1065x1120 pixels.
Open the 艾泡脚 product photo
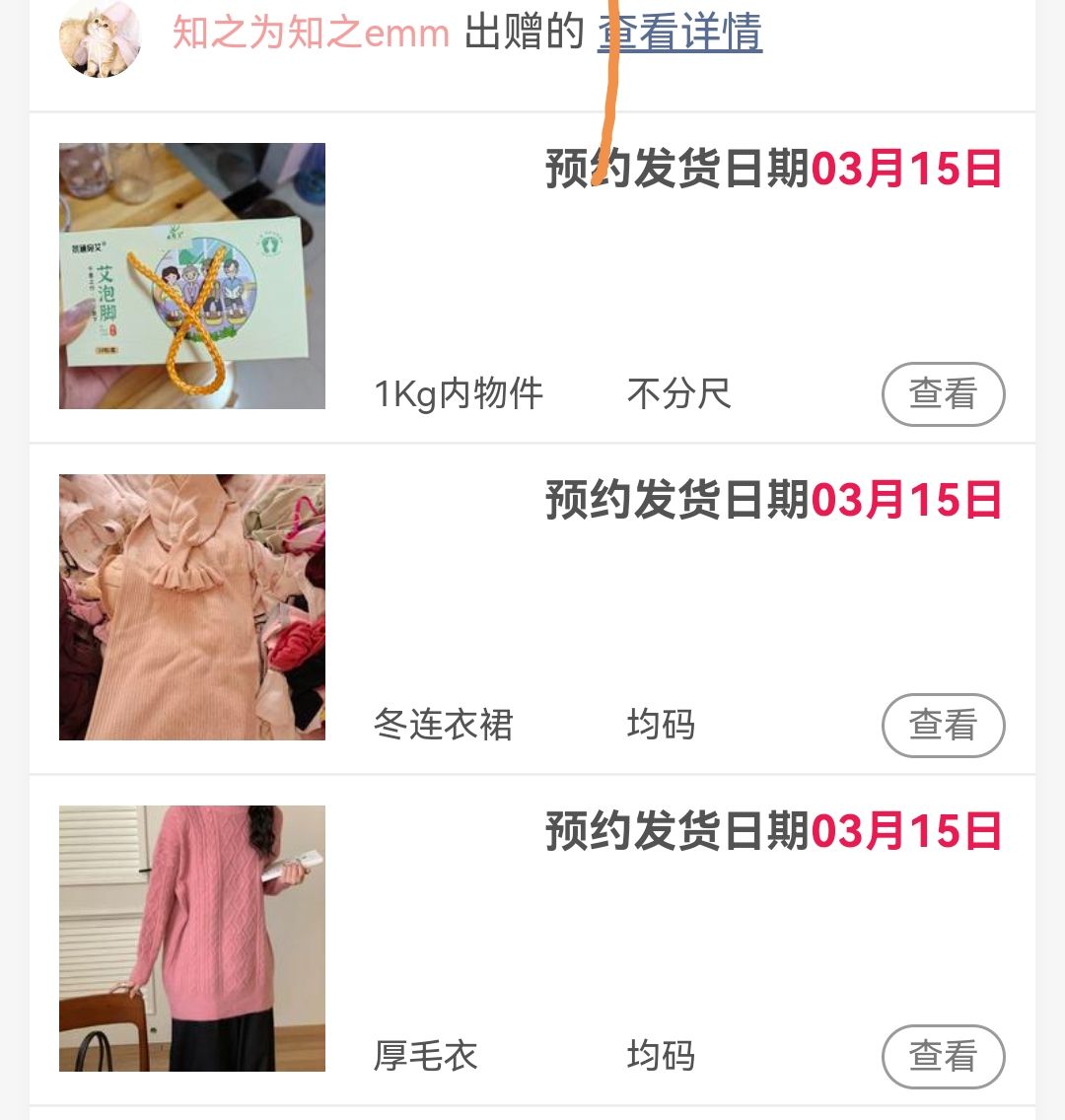pos(192,276)
